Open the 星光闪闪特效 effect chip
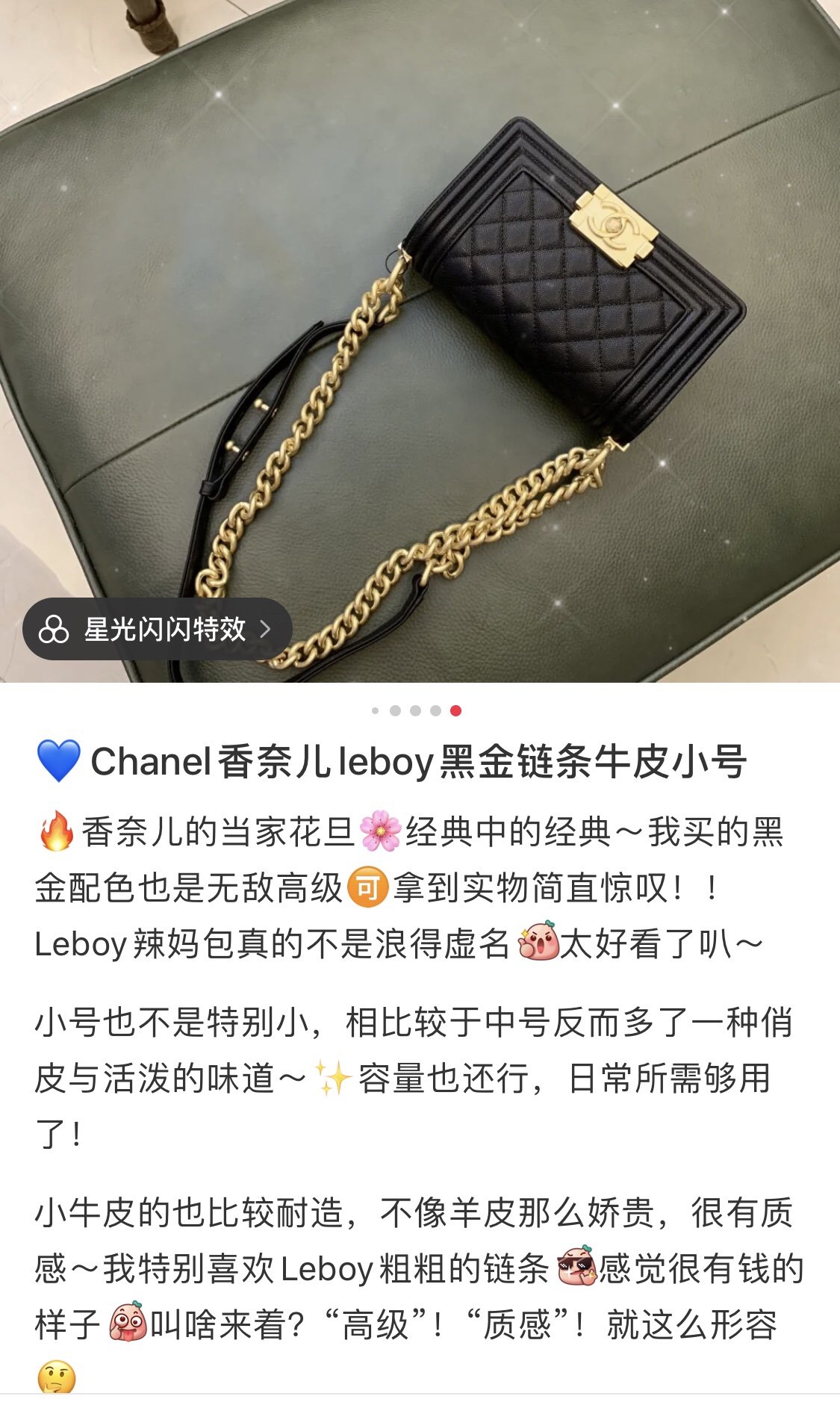 (x=157, y=629)
